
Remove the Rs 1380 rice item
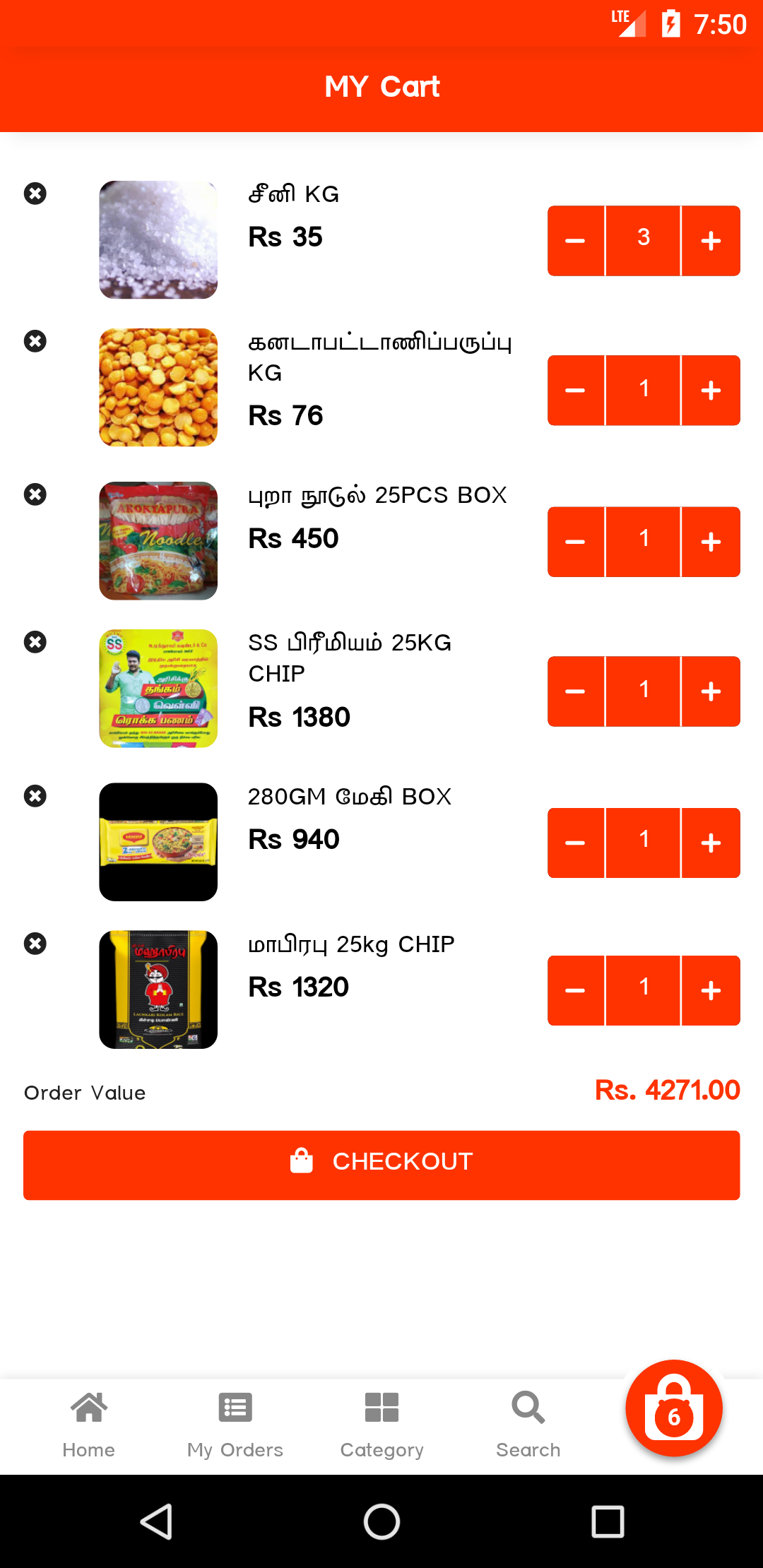coord(35,642)
